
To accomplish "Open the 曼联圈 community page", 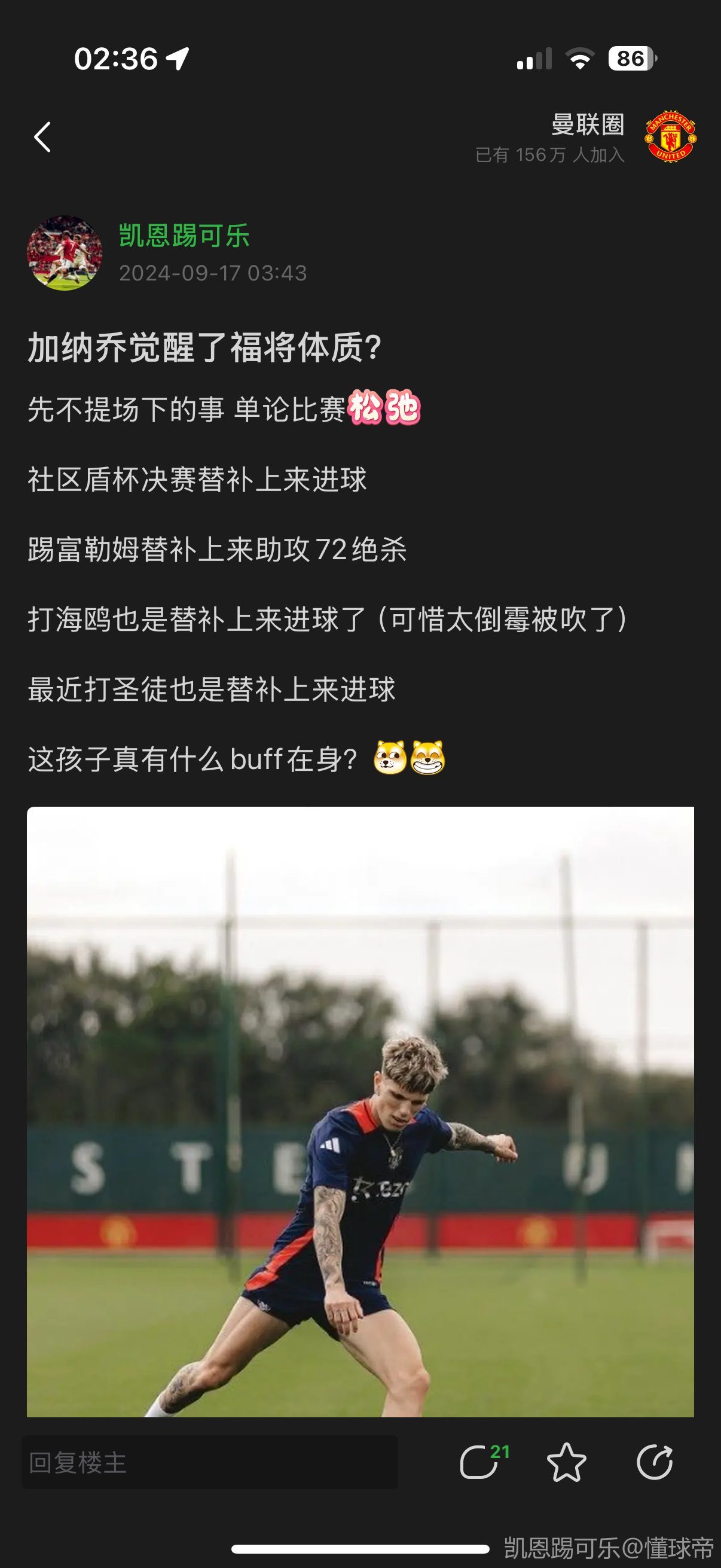I will (x=588, y=136).
